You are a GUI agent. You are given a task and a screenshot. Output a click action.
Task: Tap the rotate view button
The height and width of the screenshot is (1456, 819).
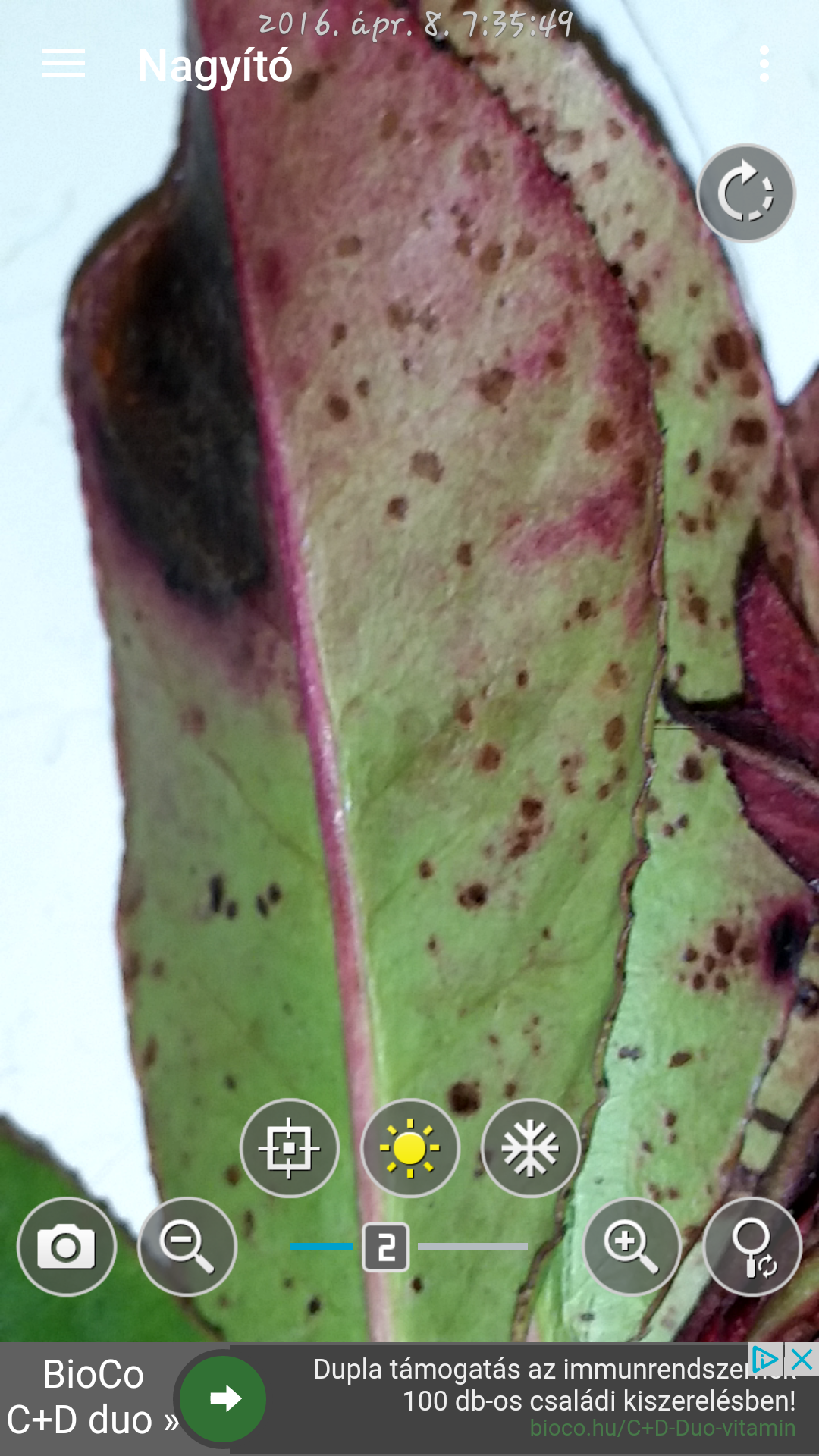(x=746, y=193)
